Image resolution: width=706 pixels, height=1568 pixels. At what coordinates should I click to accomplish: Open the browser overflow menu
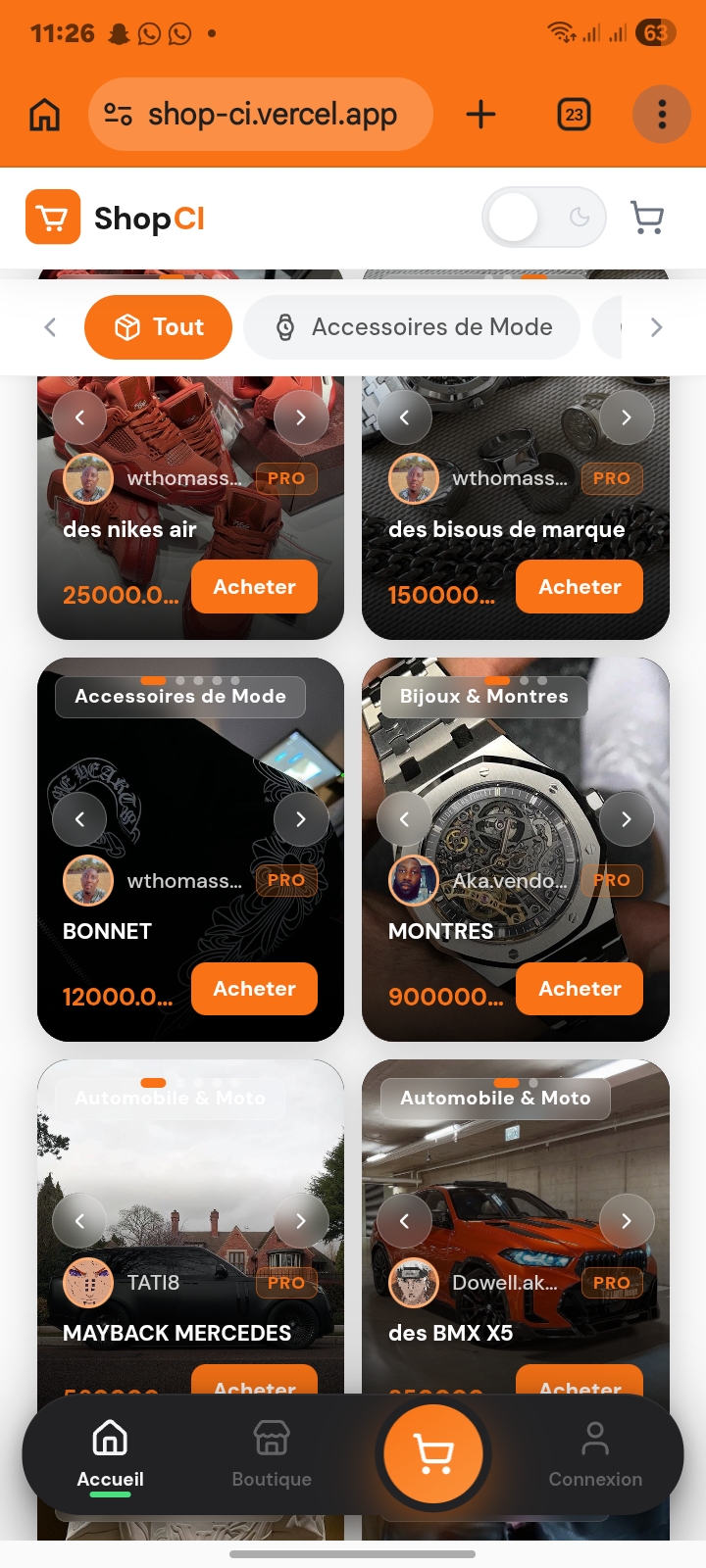662,115
